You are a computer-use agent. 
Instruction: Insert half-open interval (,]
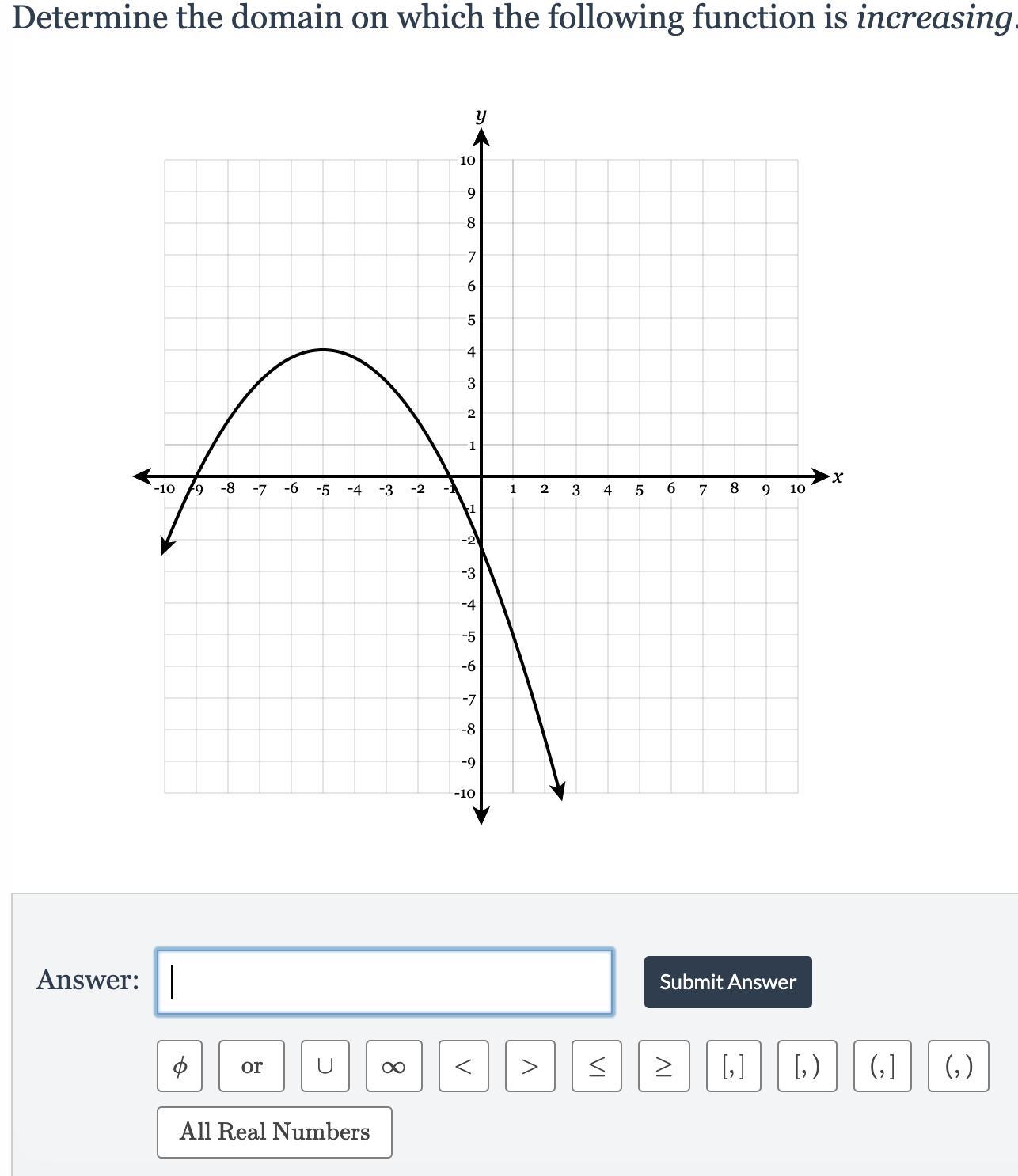(x=882, y=1066)
